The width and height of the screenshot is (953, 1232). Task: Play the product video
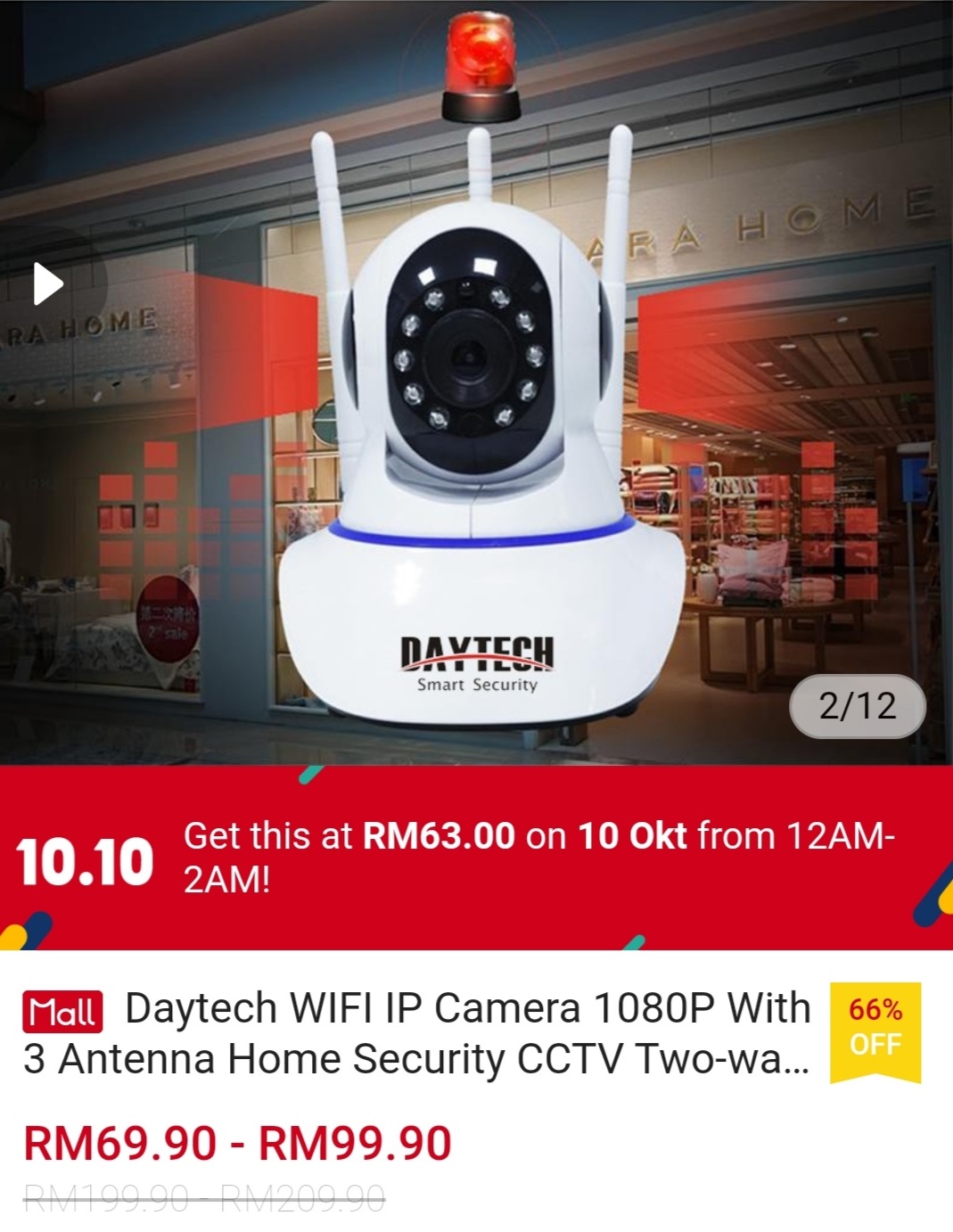pyautogui.click(x=48, y=284)
